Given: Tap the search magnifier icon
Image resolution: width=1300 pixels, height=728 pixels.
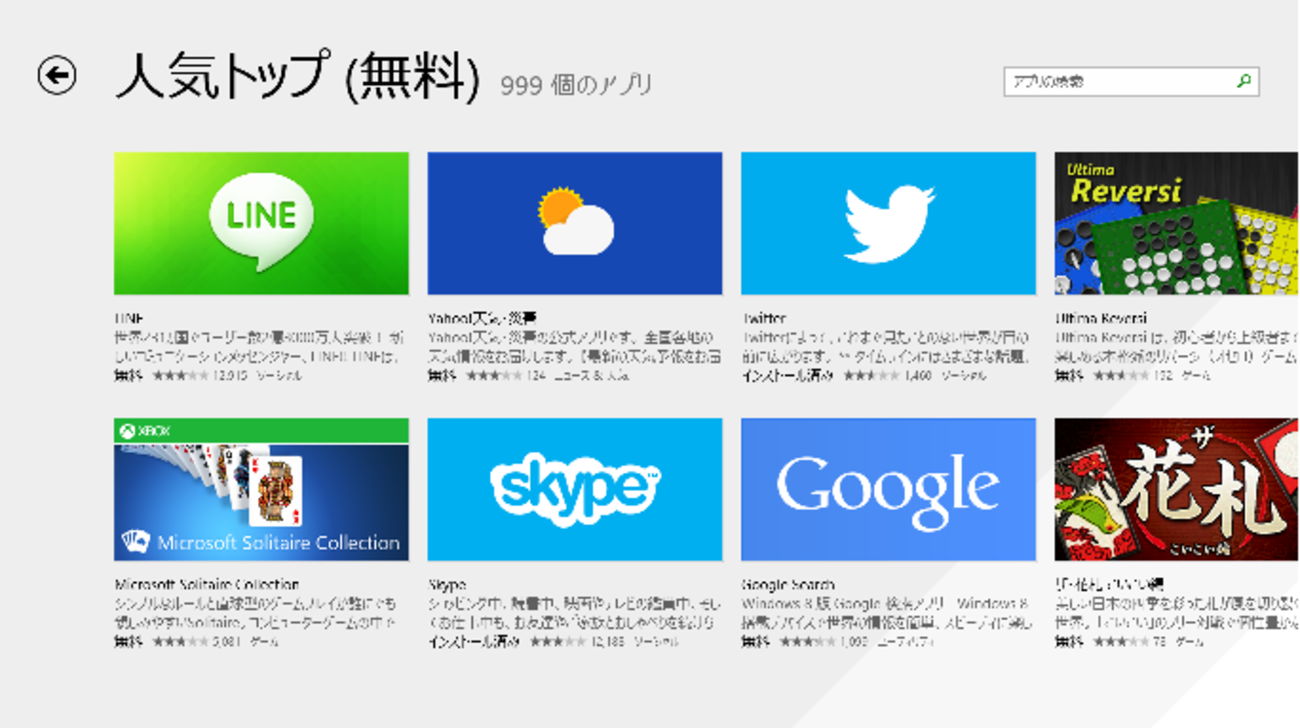Looking at the screenshot, I should tap(1244, 81).
